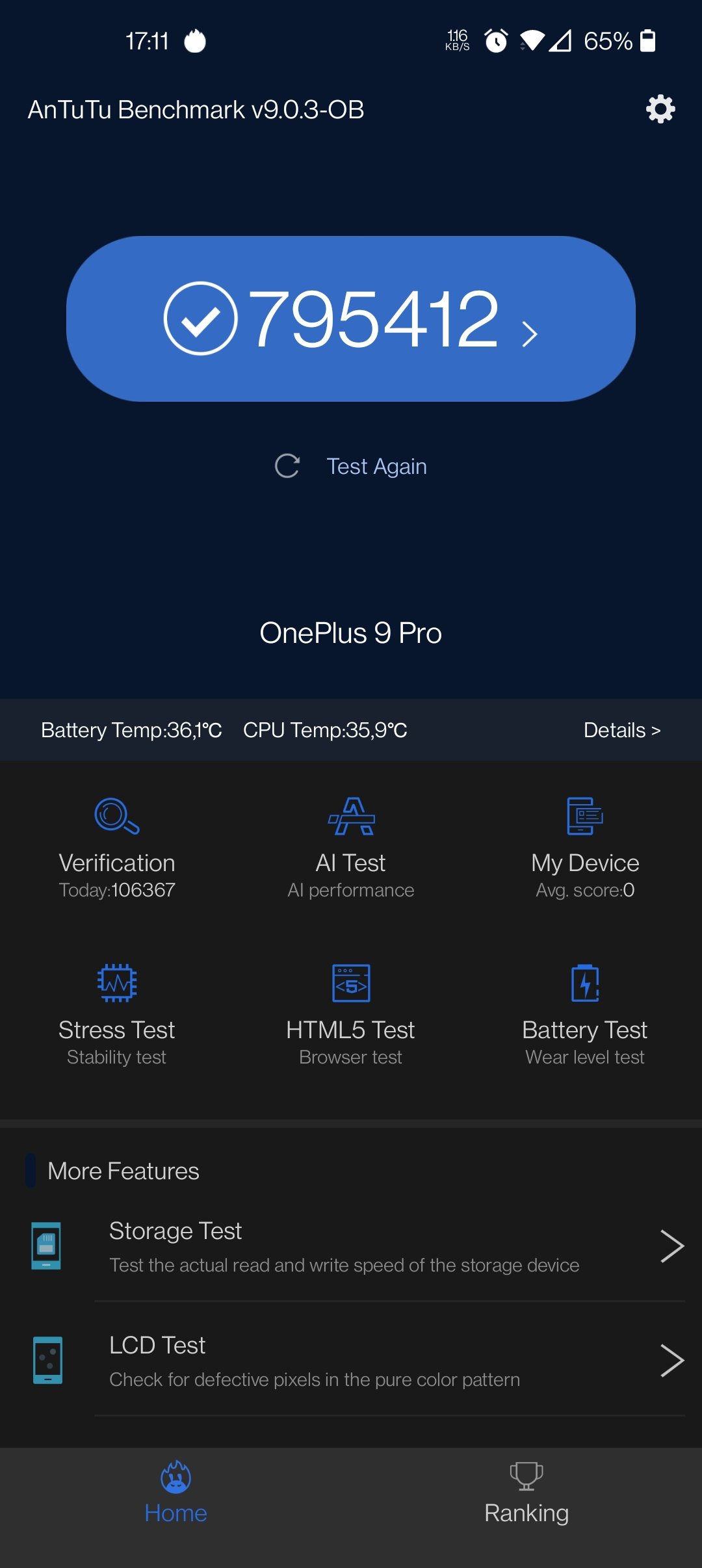
Task: Start the AI Test
Action: pyautogui.click(x=351, y=848)
